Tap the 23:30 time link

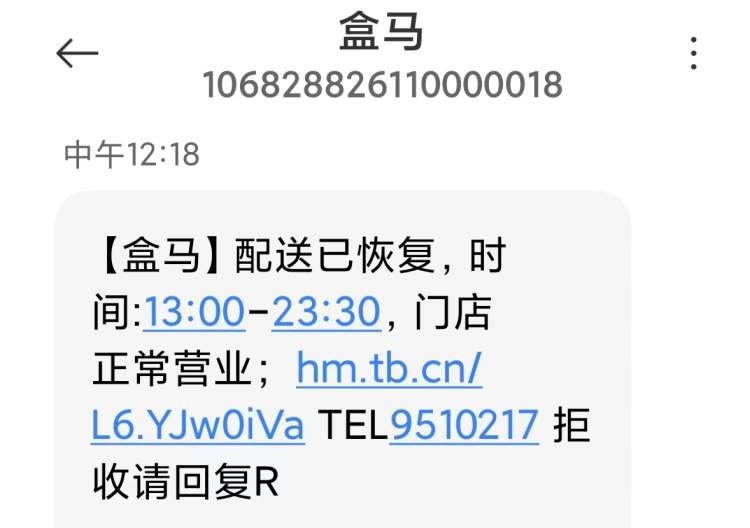327,314
